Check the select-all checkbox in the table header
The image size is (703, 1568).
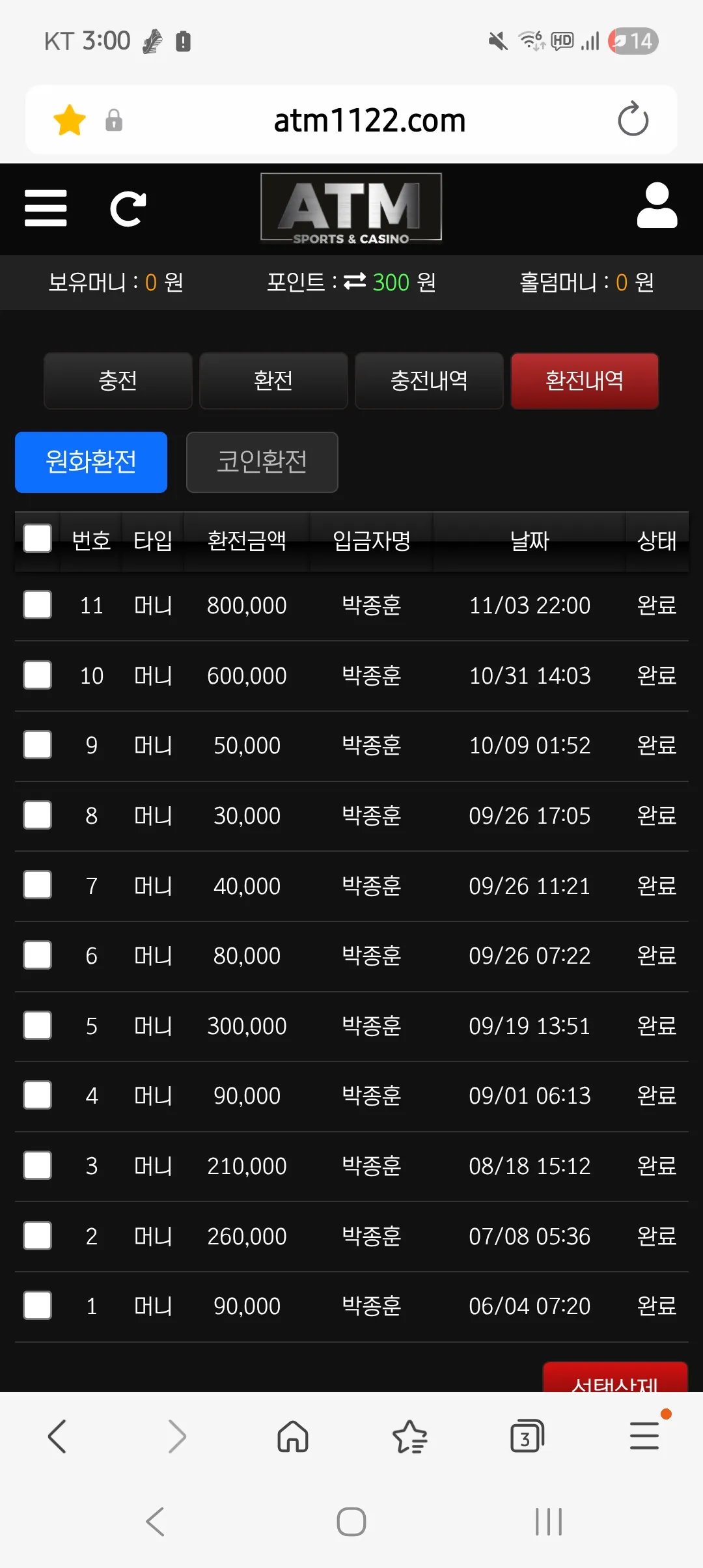[38, 539]
